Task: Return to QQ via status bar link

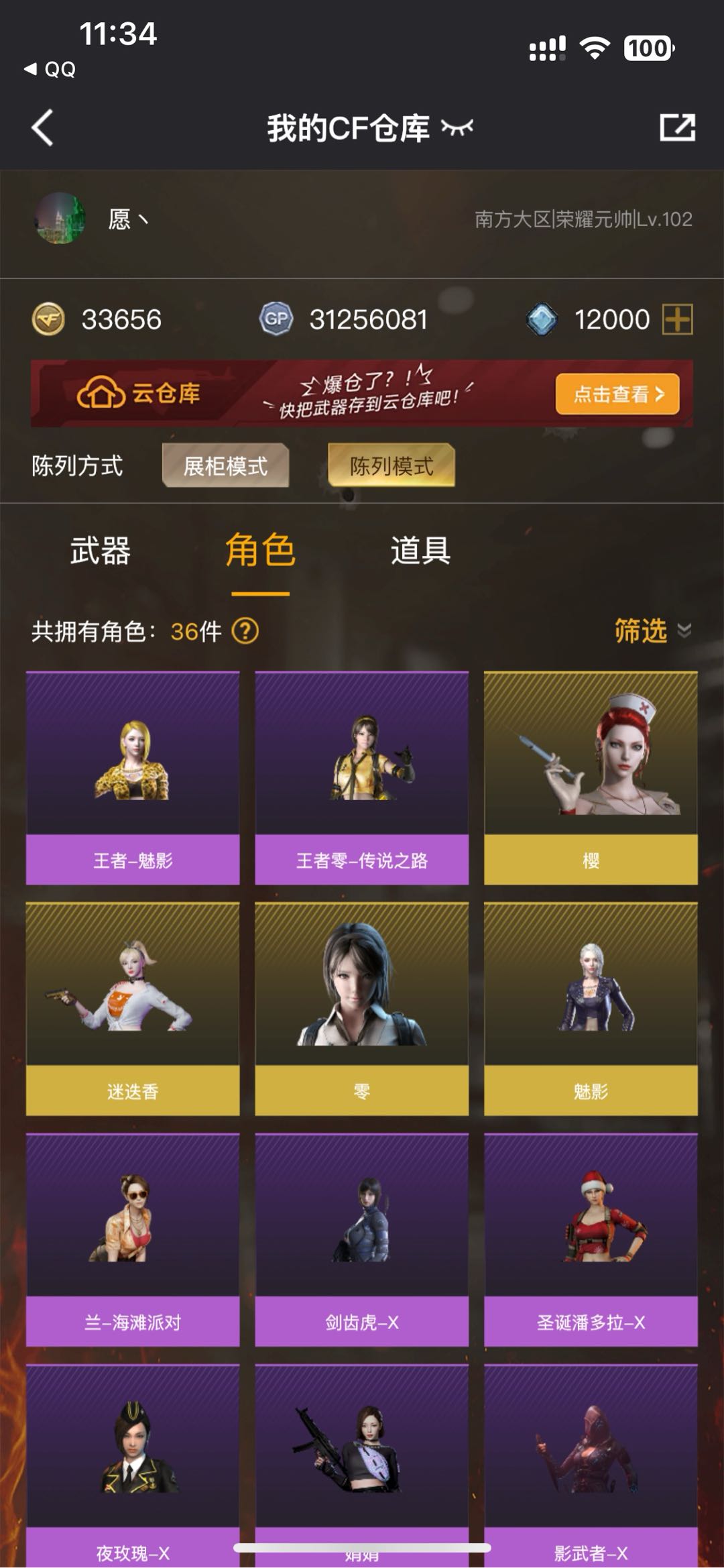Action: tap(51, 69)
